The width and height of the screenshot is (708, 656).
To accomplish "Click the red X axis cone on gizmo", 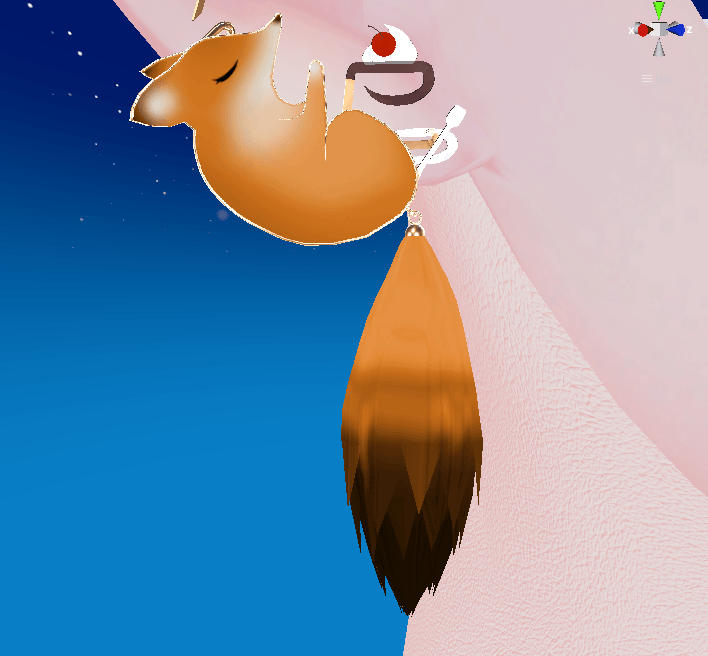I will point(643,30).
